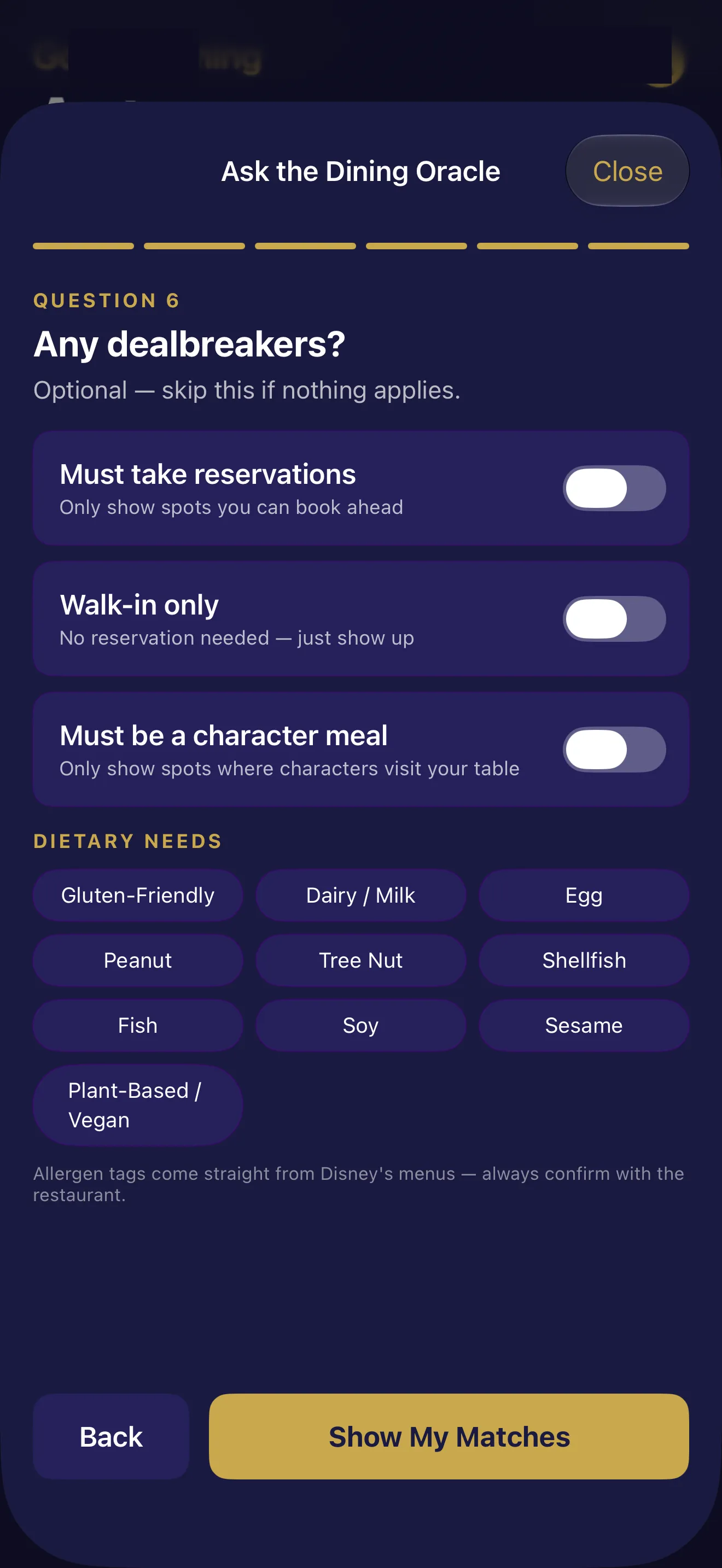Tap Show My Matches
The width and height of the screenshot is (722, 1568).
449,1437
